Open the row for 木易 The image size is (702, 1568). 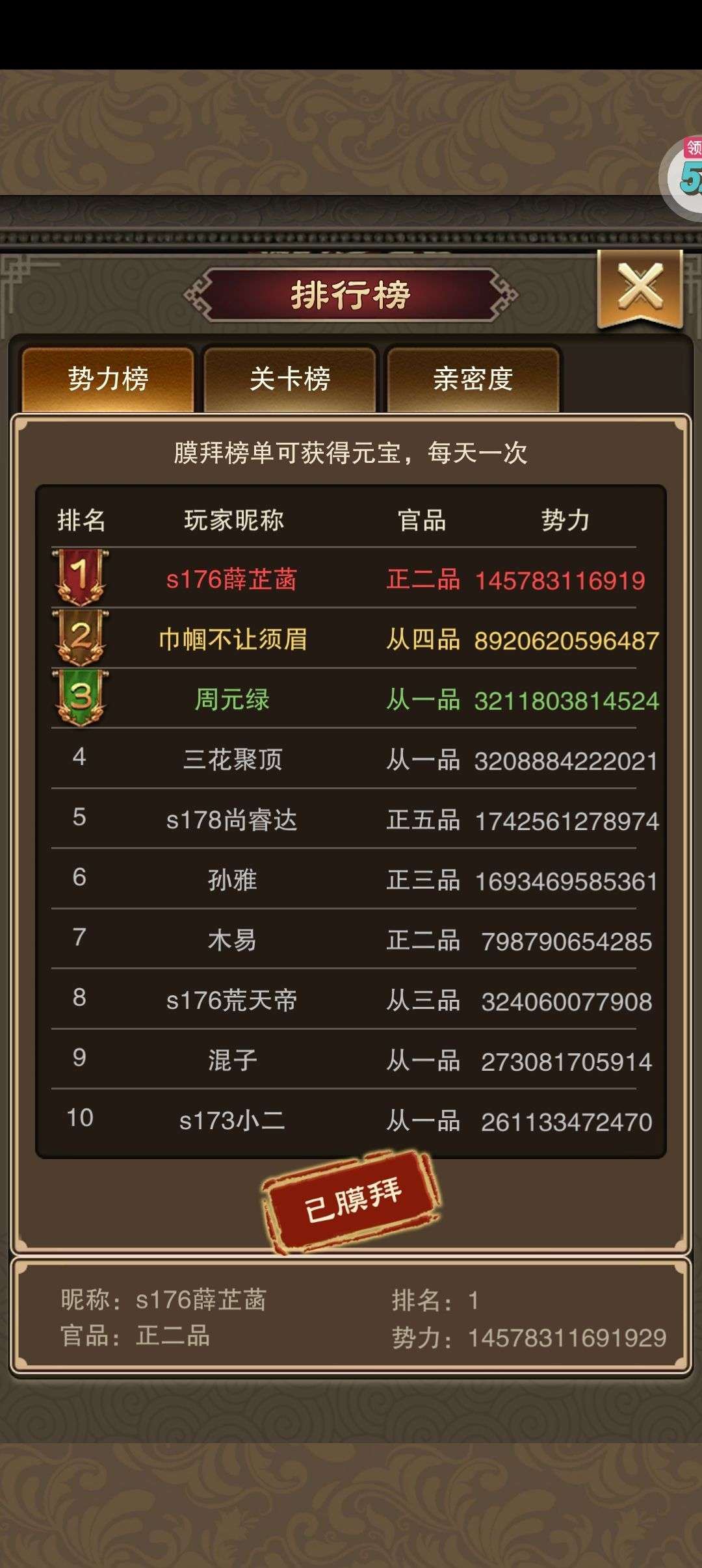coord(232,941)
